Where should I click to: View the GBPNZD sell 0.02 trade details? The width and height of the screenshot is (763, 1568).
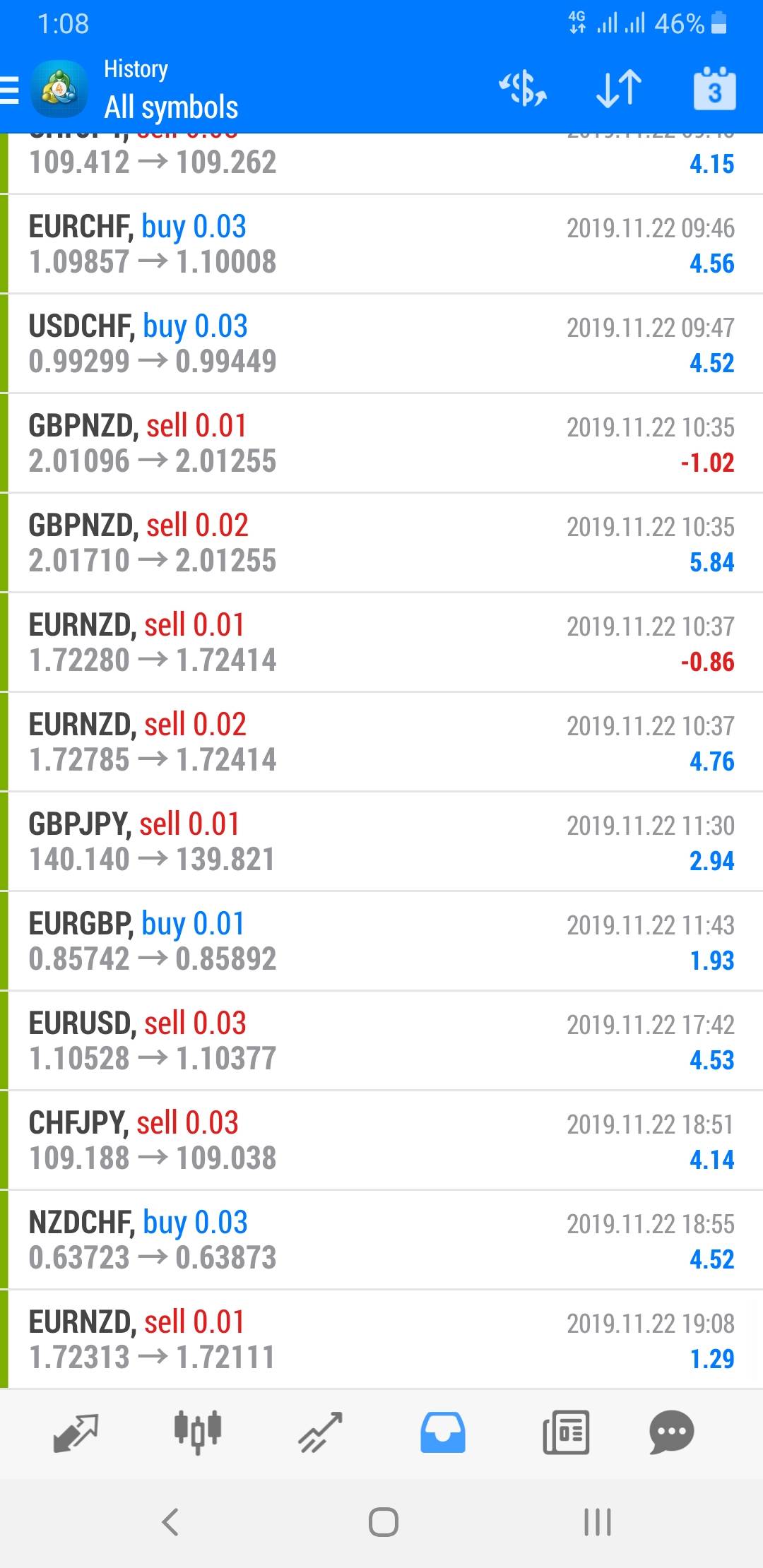[381, 543]
